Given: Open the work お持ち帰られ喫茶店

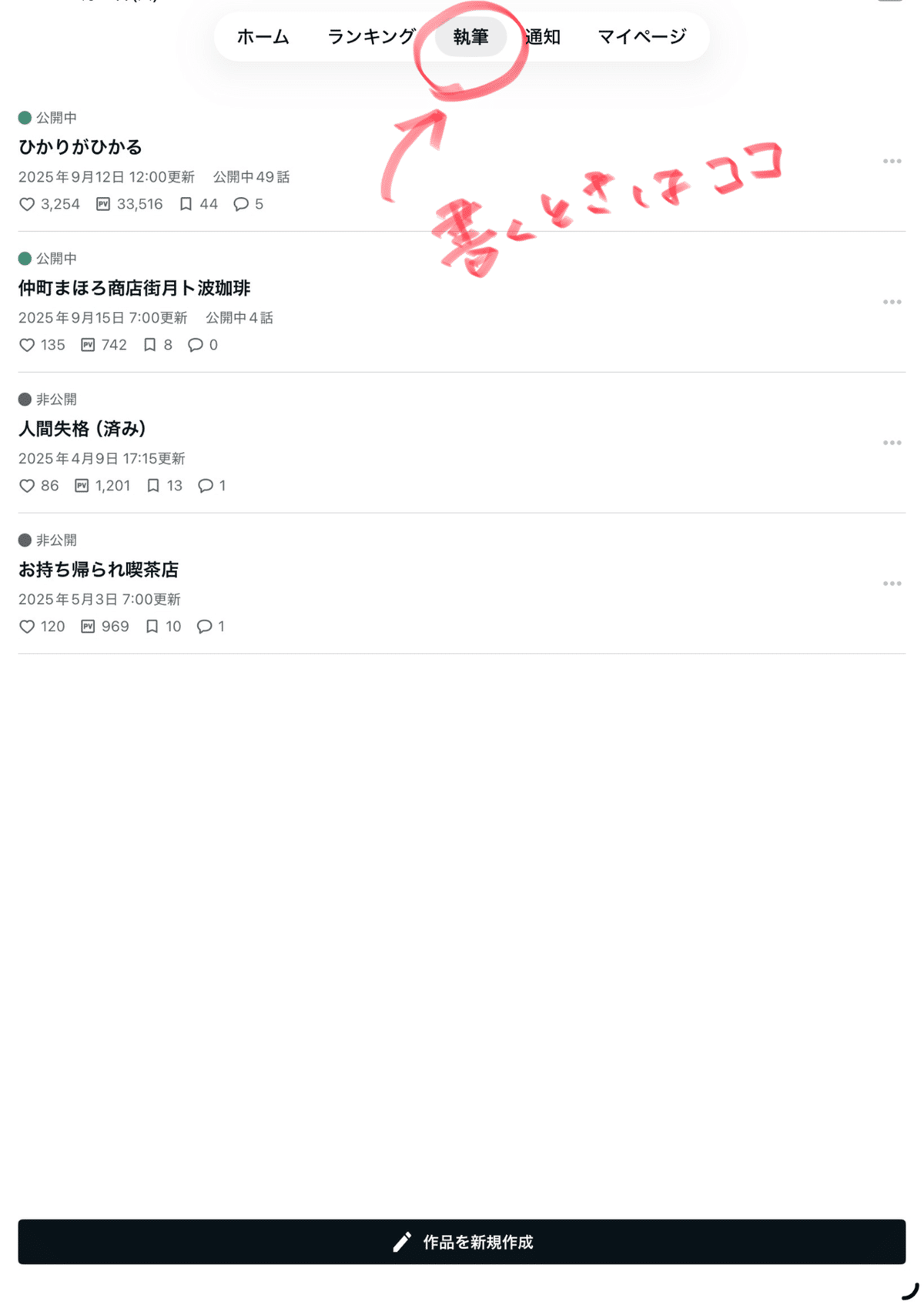Looking at the screenshot, I should [x=99, y=570].
